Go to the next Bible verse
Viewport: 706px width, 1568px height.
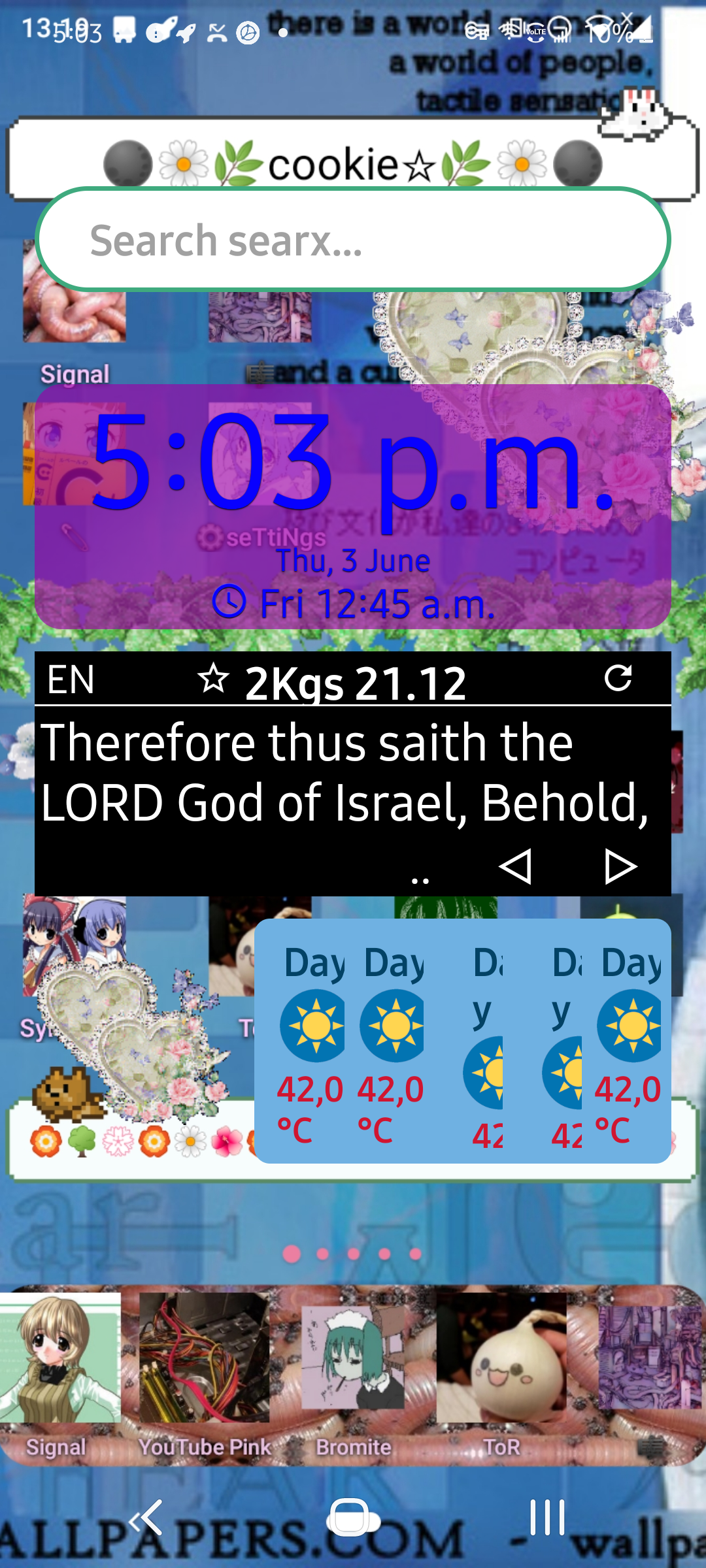pos(620,866)
